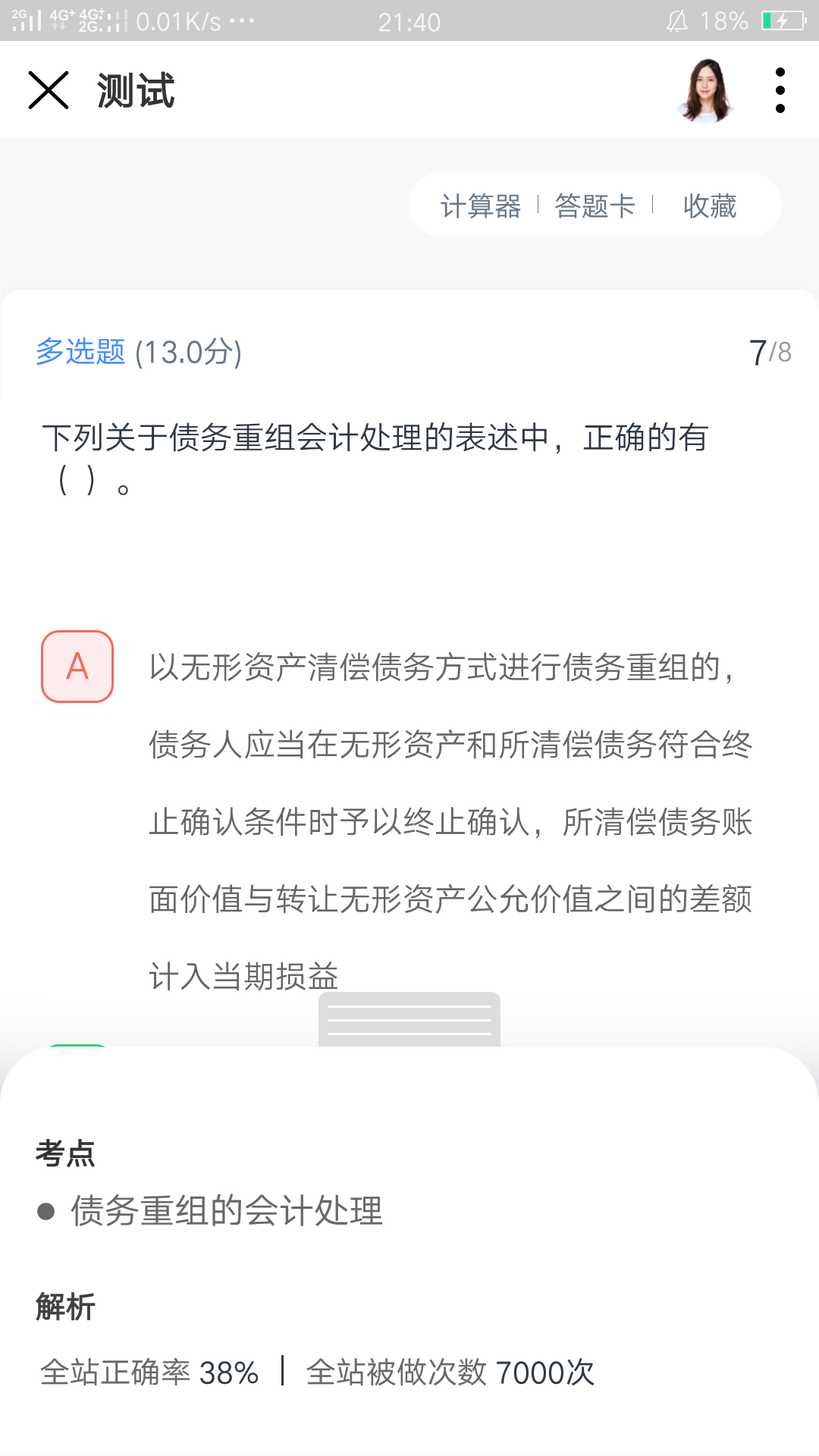
Task: Tap 收藏 to bookmark this question
Action: click(710, 206)
